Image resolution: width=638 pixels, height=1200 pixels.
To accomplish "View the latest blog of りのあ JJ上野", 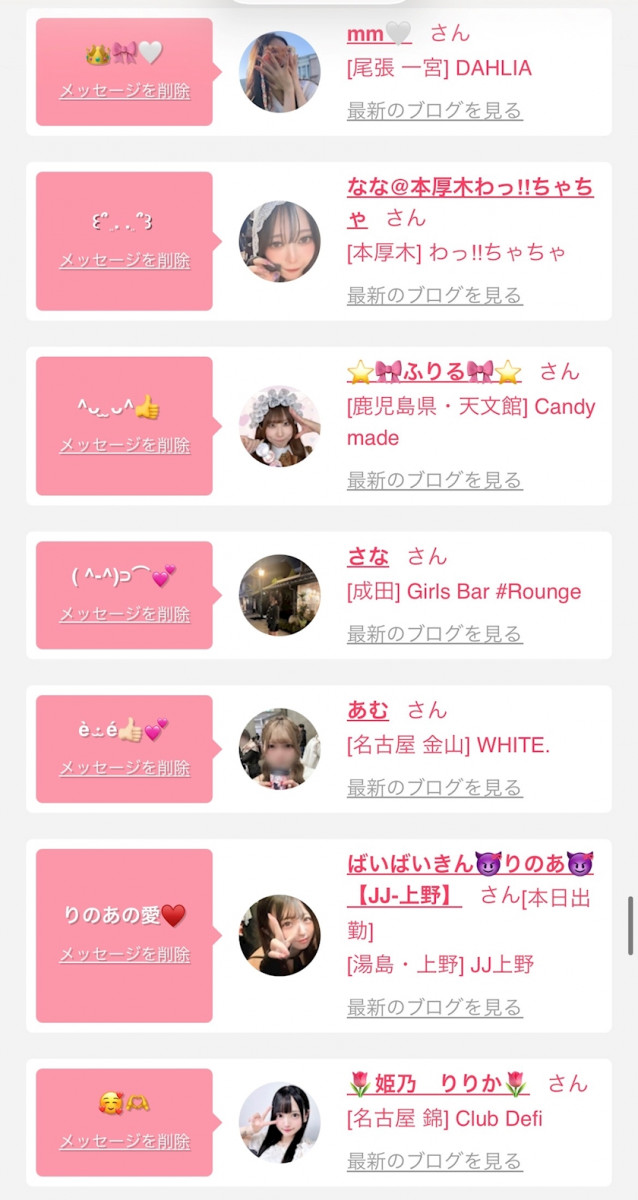I will pyautogui.click(x=434, y=1008).
